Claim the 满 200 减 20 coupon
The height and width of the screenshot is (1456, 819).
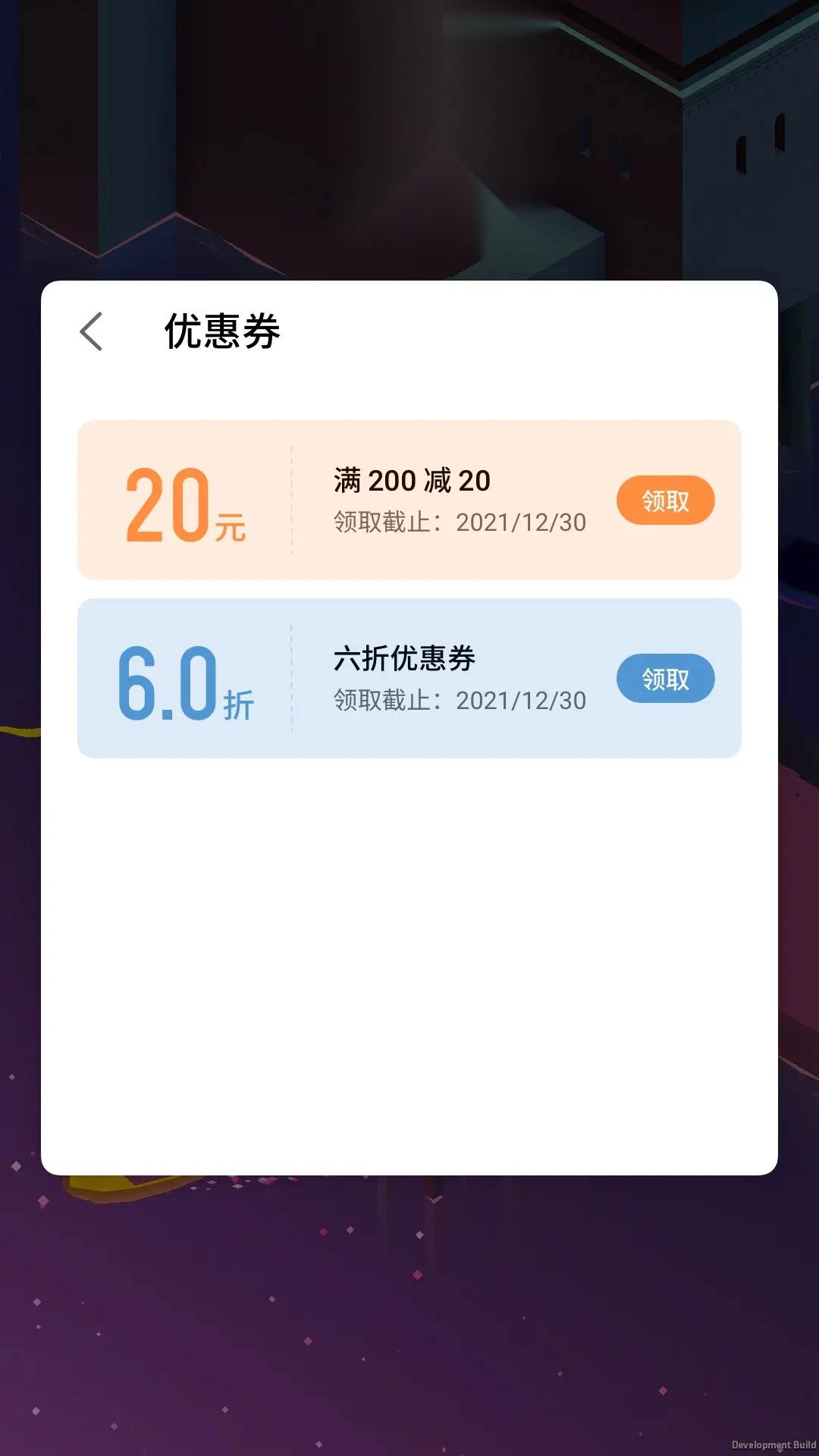(x=665, y=500)
